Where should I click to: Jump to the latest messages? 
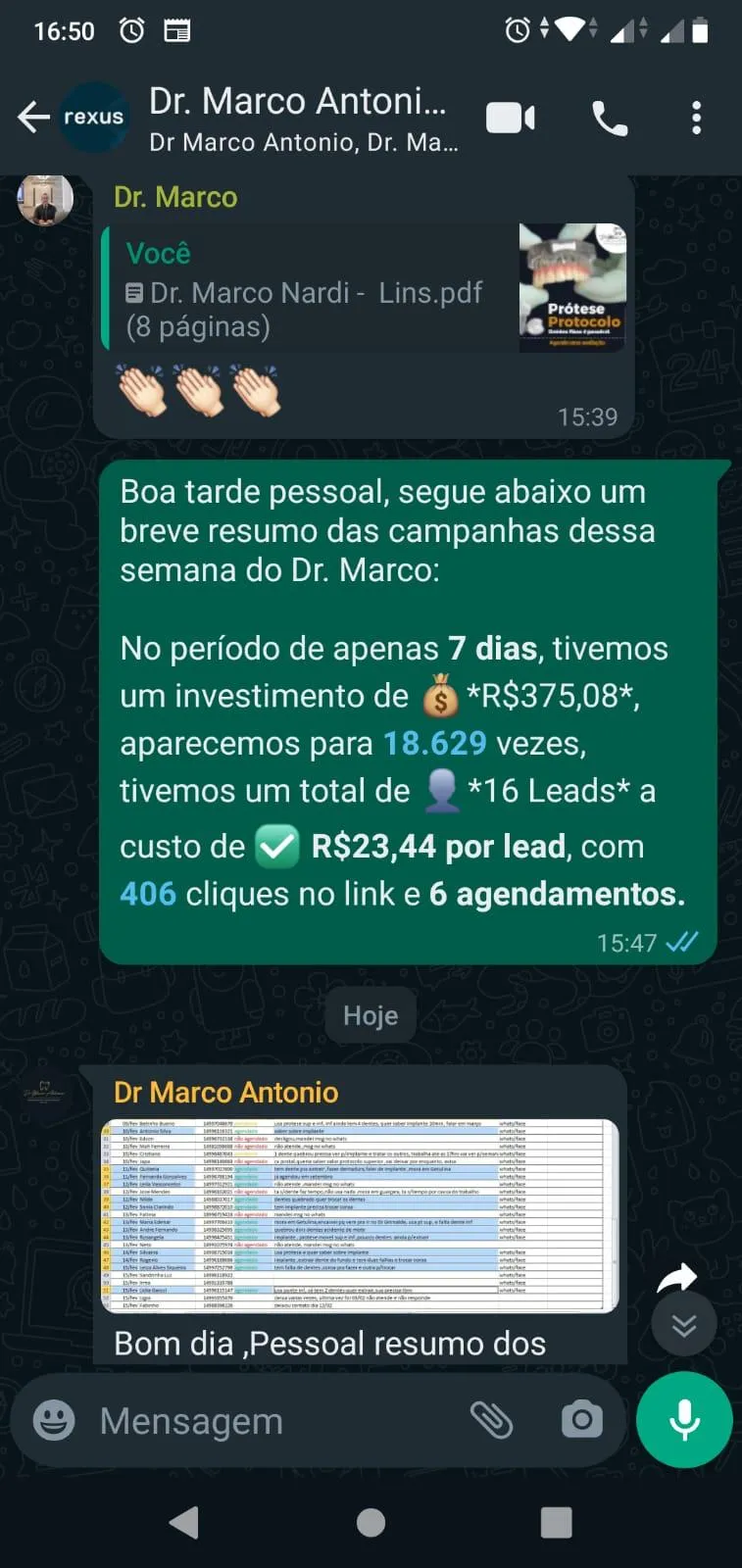click(684, 1324)
